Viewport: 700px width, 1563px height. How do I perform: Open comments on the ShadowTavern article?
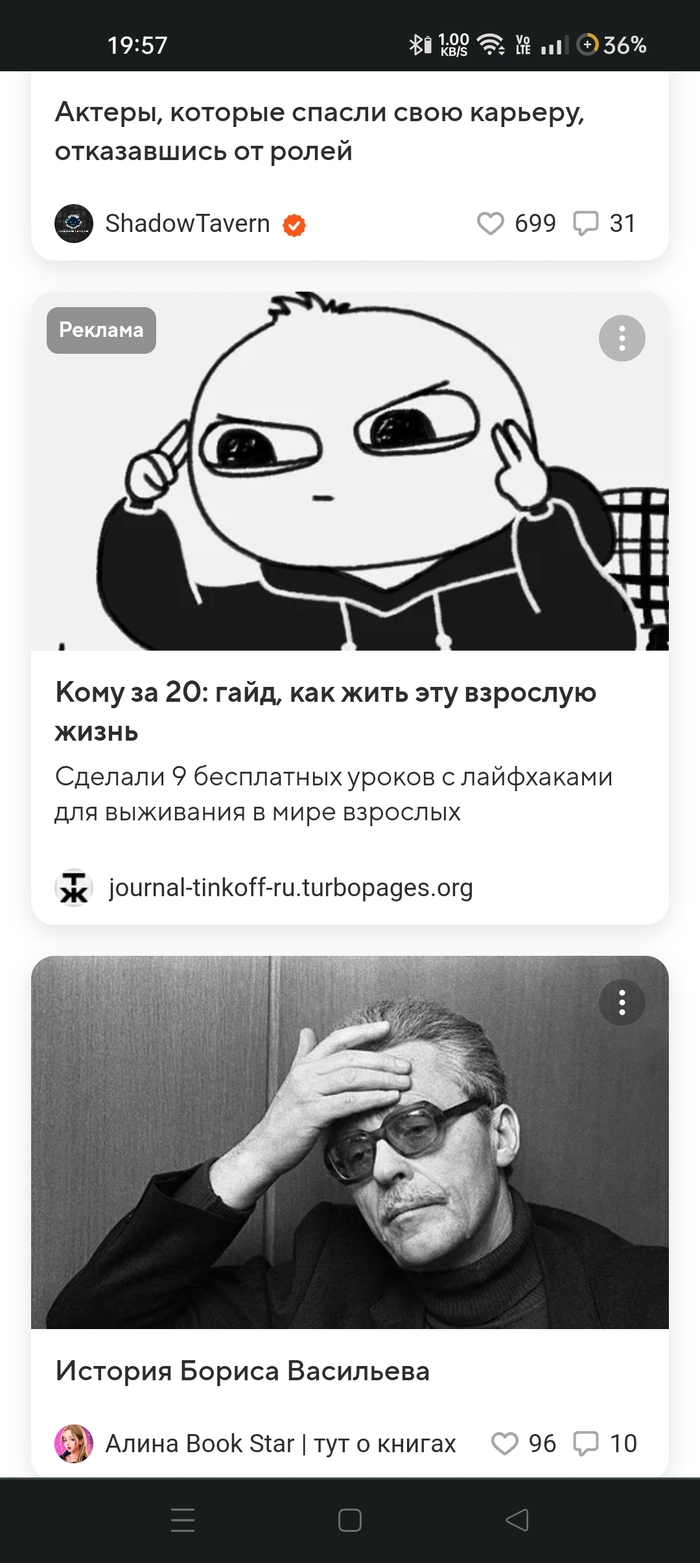(585, 223)
